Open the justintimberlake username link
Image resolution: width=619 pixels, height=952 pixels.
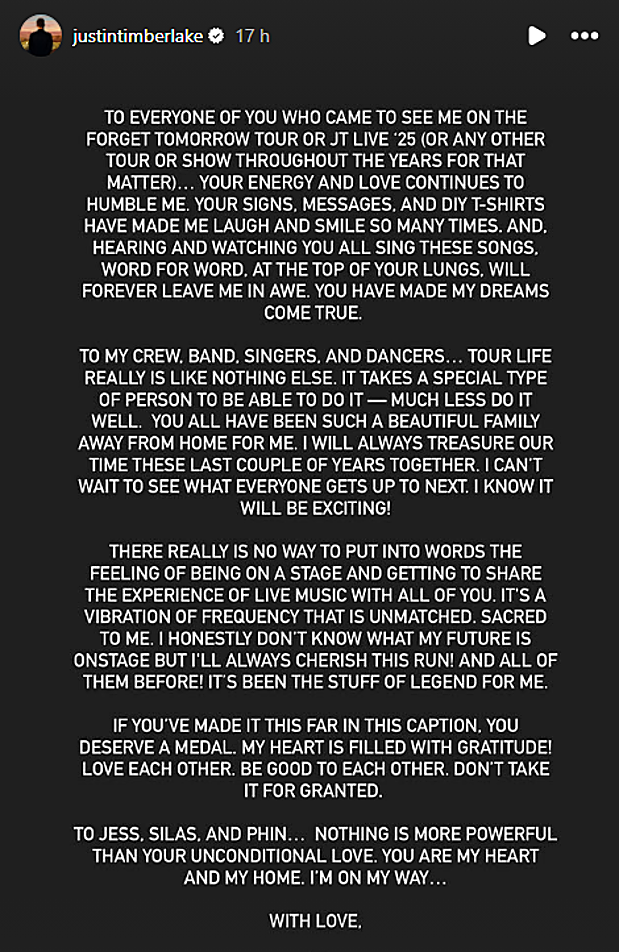(x=137, y=36)
